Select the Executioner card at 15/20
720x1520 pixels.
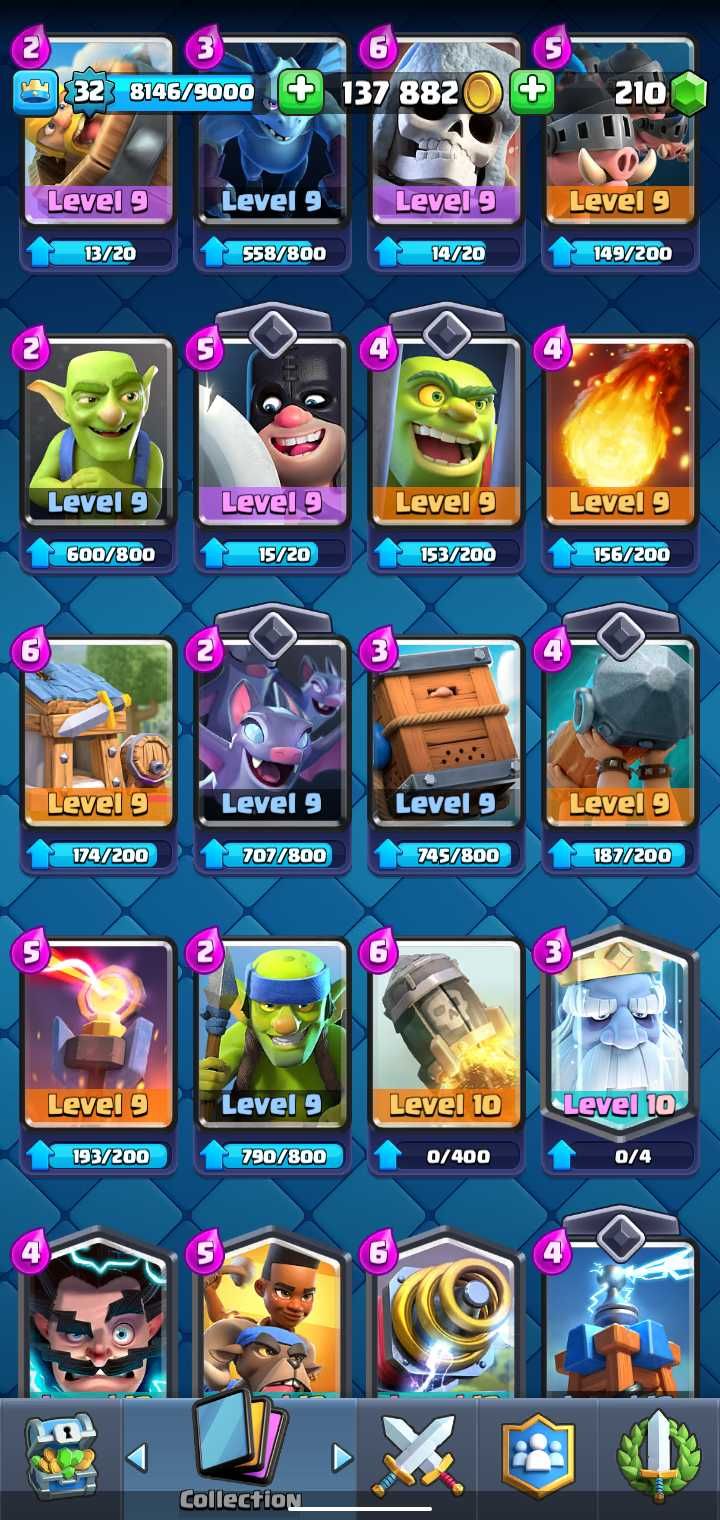(x=272, y=430)
